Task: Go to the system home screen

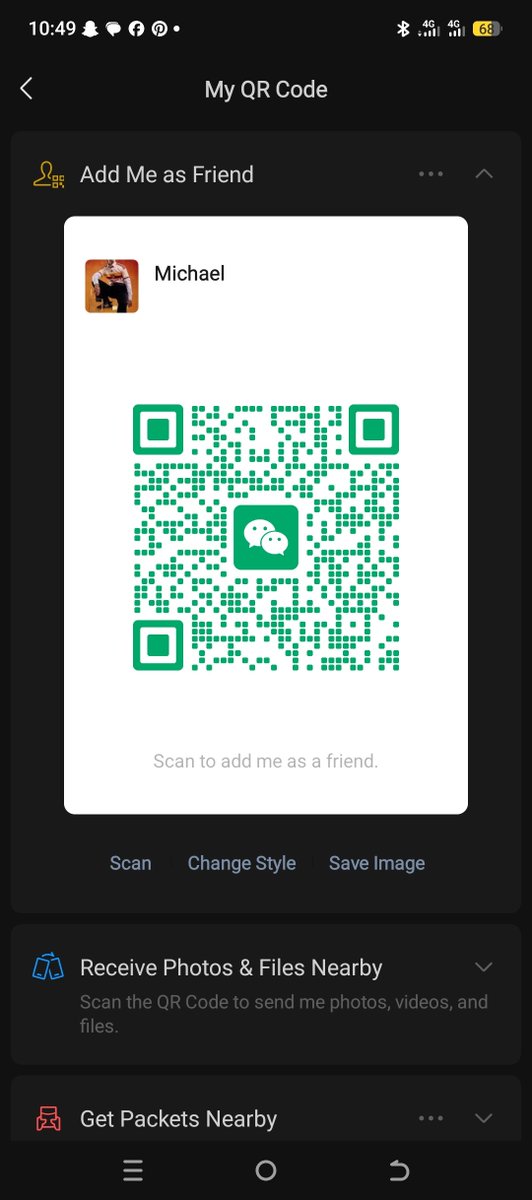Action: click(266, 1171)
